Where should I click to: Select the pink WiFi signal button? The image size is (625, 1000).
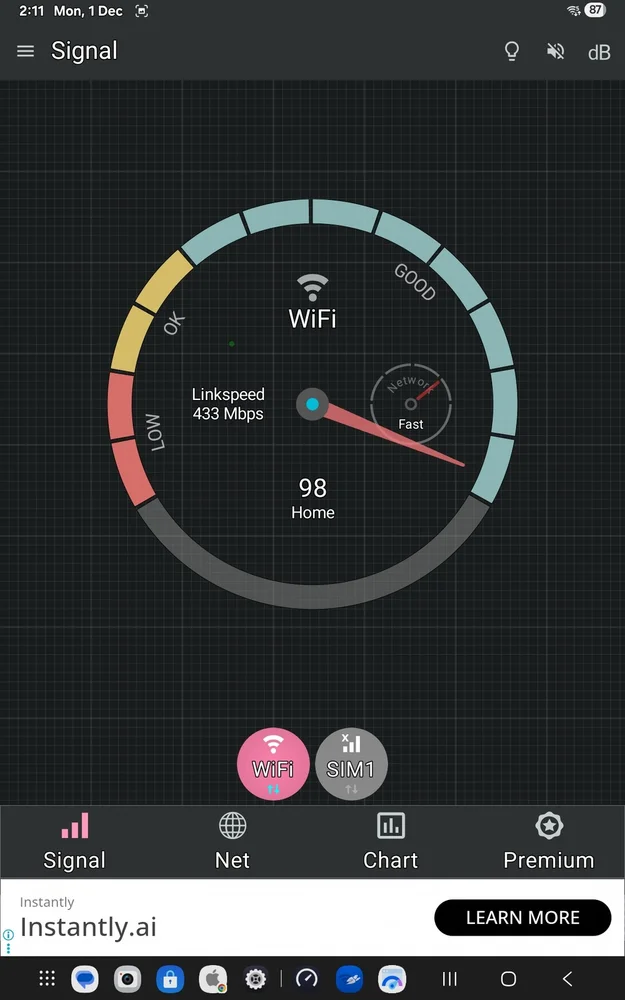click(273, 766)
